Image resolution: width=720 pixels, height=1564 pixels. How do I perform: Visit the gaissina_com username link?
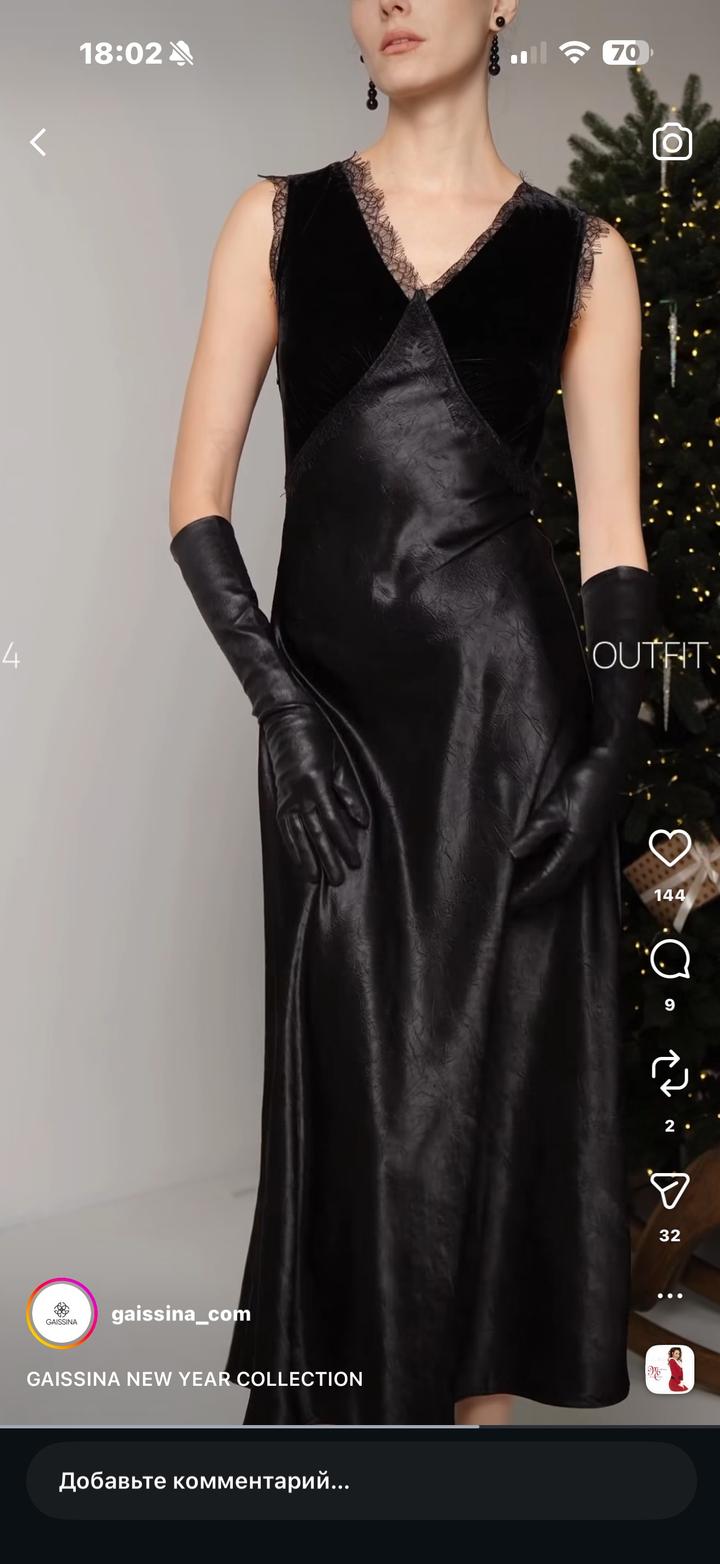(181, 1314)
